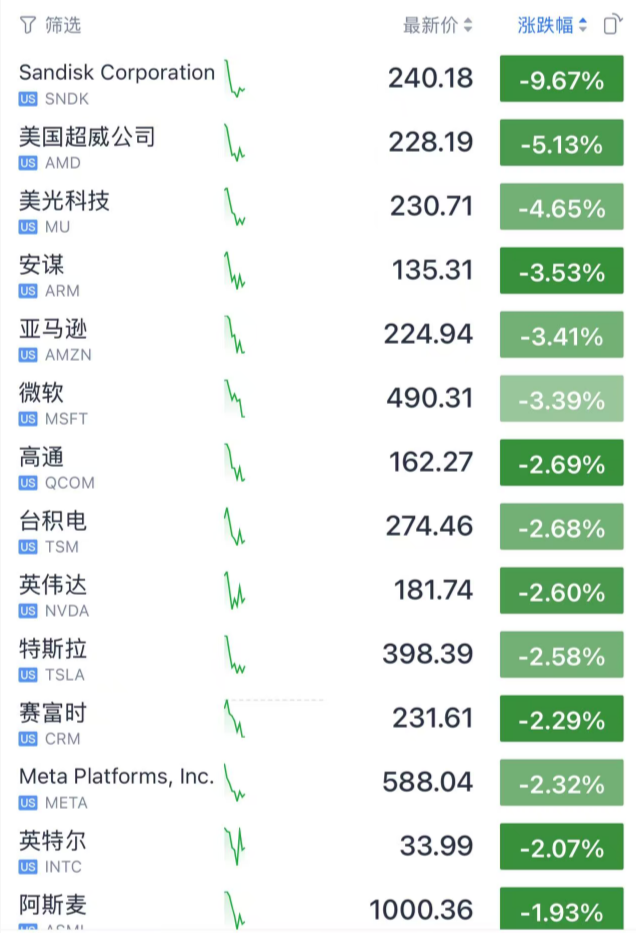Sort the list by 涨跌幅
Image resolution: width=636 pixels, height=933 pixels.
pos(552,25)
